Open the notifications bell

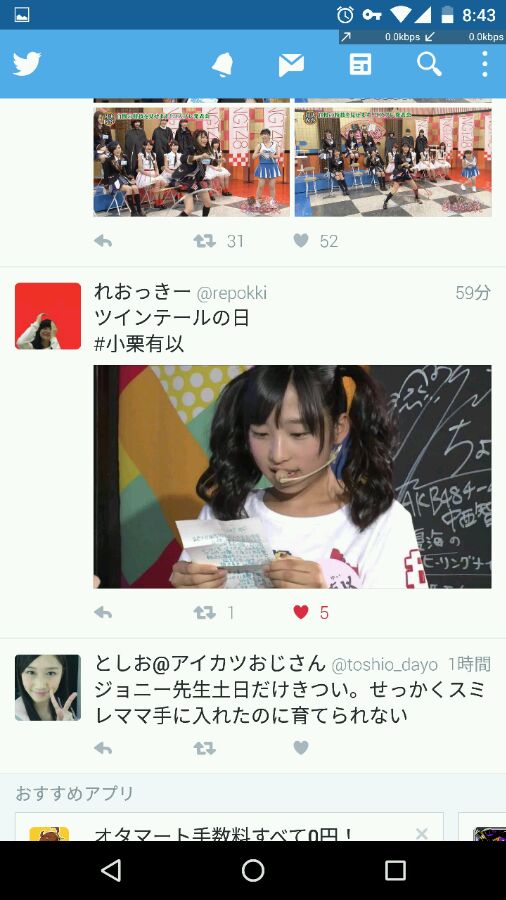point(223,64)
